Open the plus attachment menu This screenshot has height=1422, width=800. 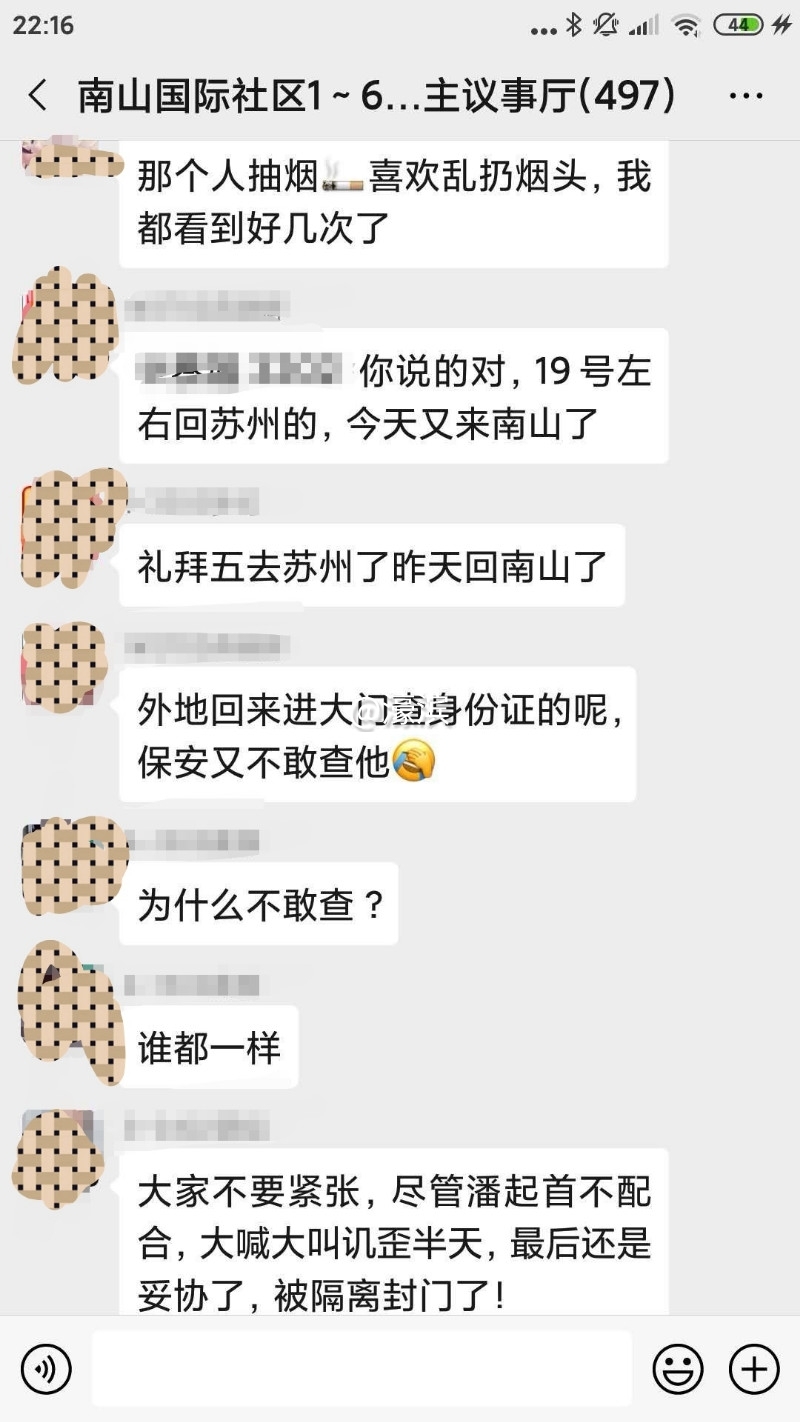[753, 1368]
